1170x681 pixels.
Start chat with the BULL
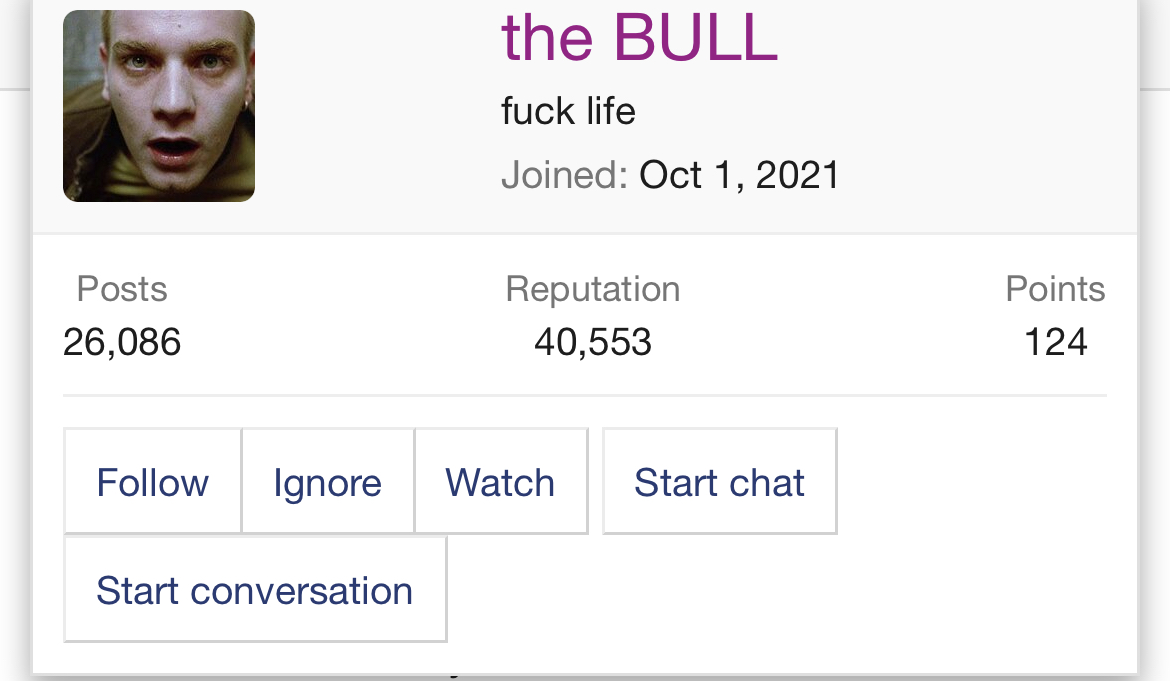point(719,482)
